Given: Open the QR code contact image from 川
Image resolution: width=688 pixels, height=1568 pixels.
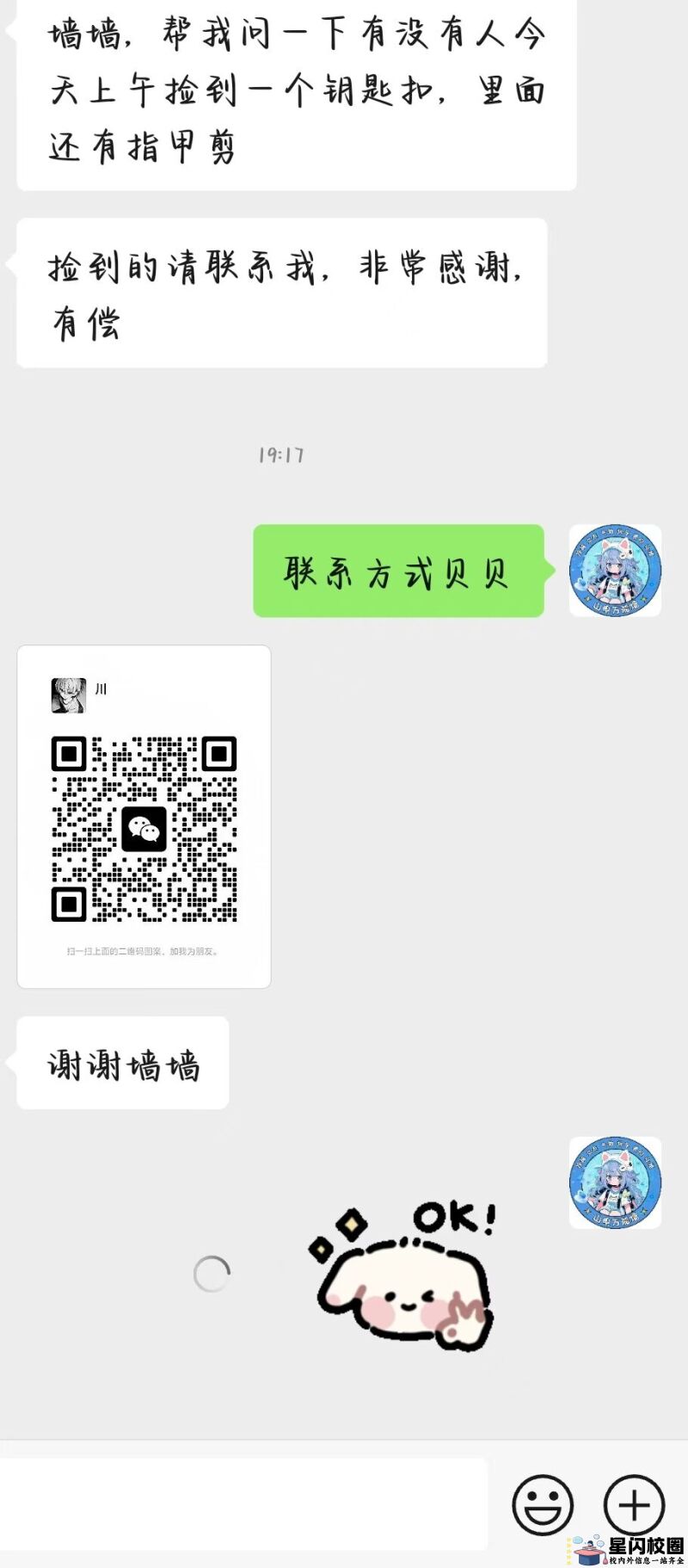Looking at the screenshot, I should (144, 817).
